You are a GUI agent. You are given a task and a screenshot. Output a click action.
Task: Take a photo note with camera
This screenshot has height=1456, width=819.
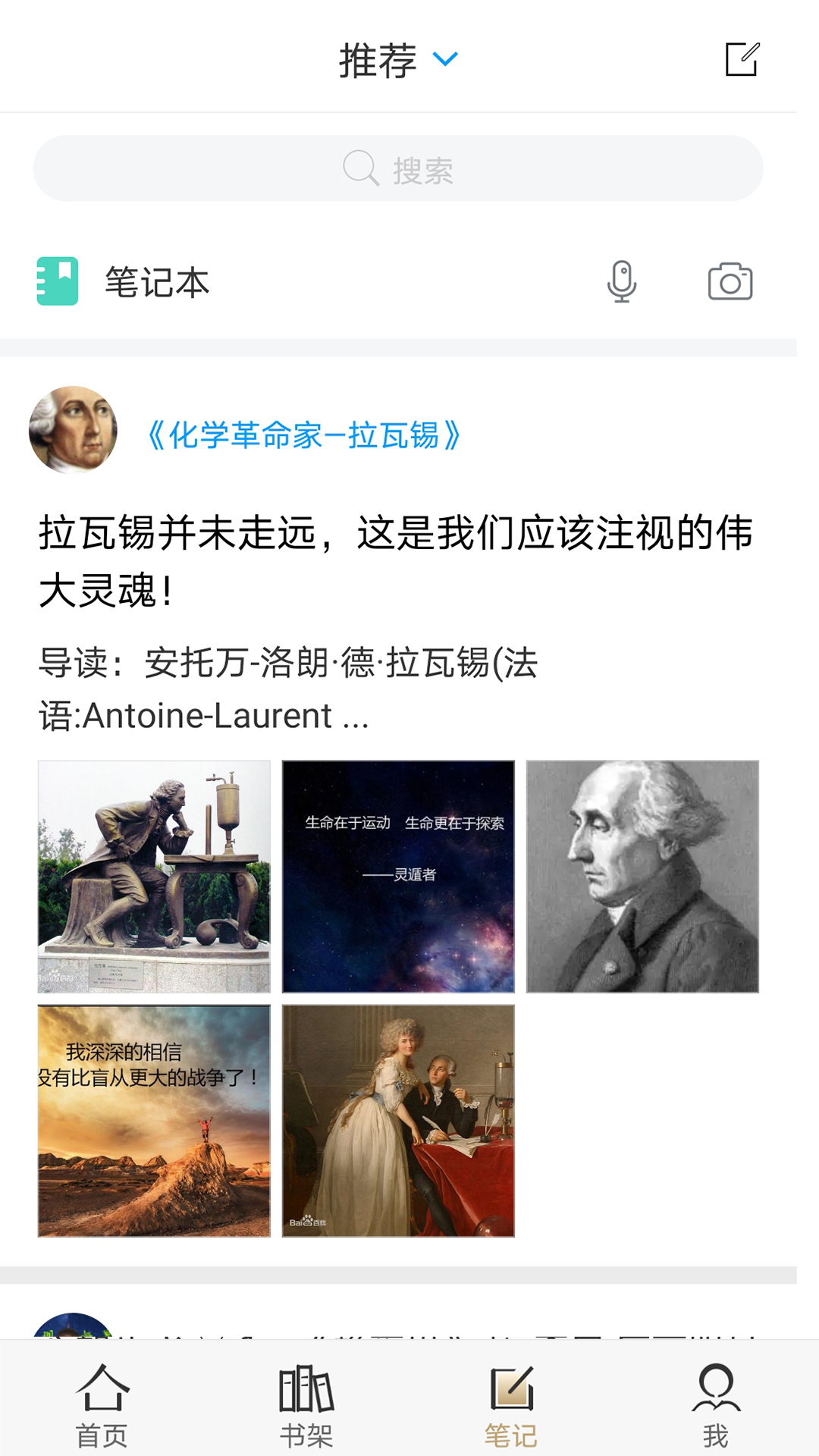tap(730, 282)
